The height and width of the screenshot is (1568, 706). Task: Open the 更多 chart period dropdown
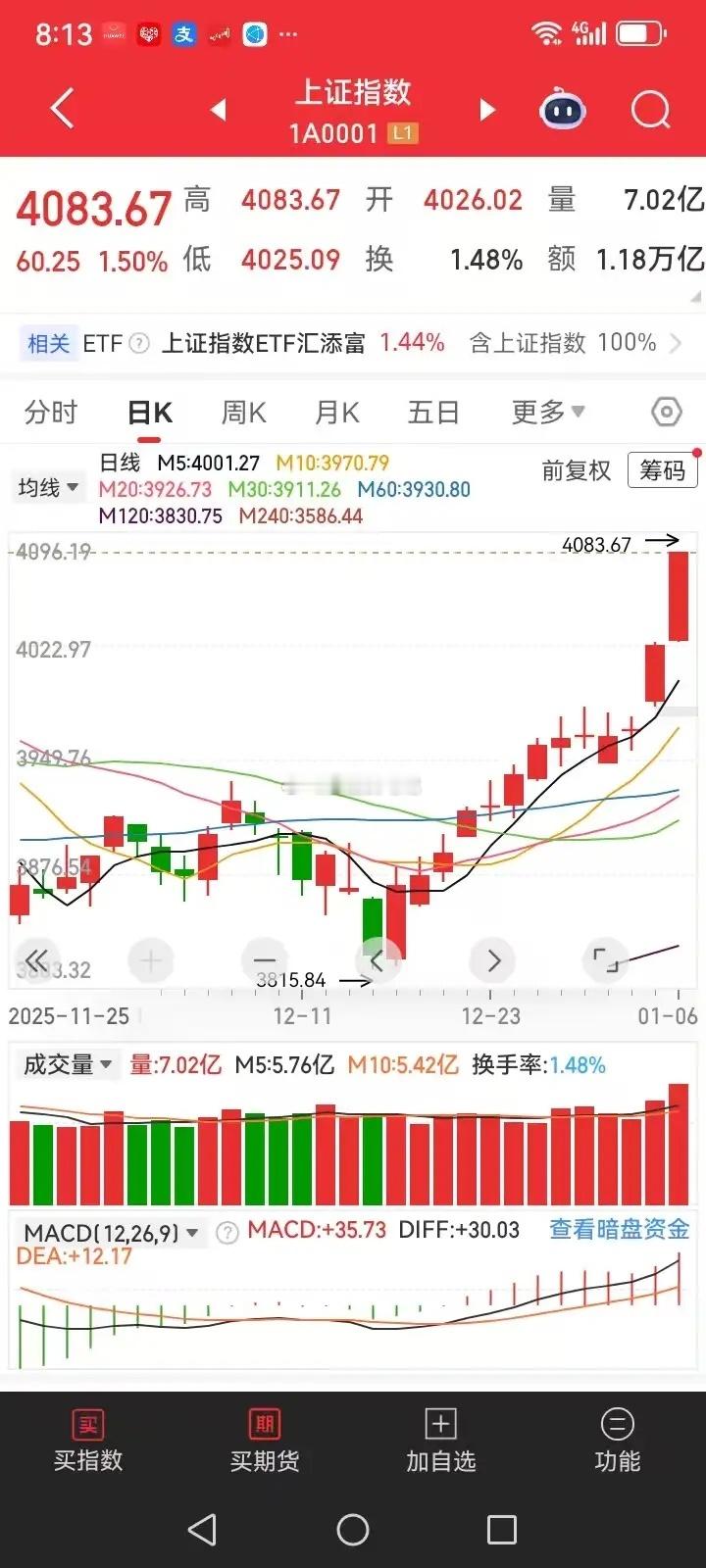[x=545, y=412]
